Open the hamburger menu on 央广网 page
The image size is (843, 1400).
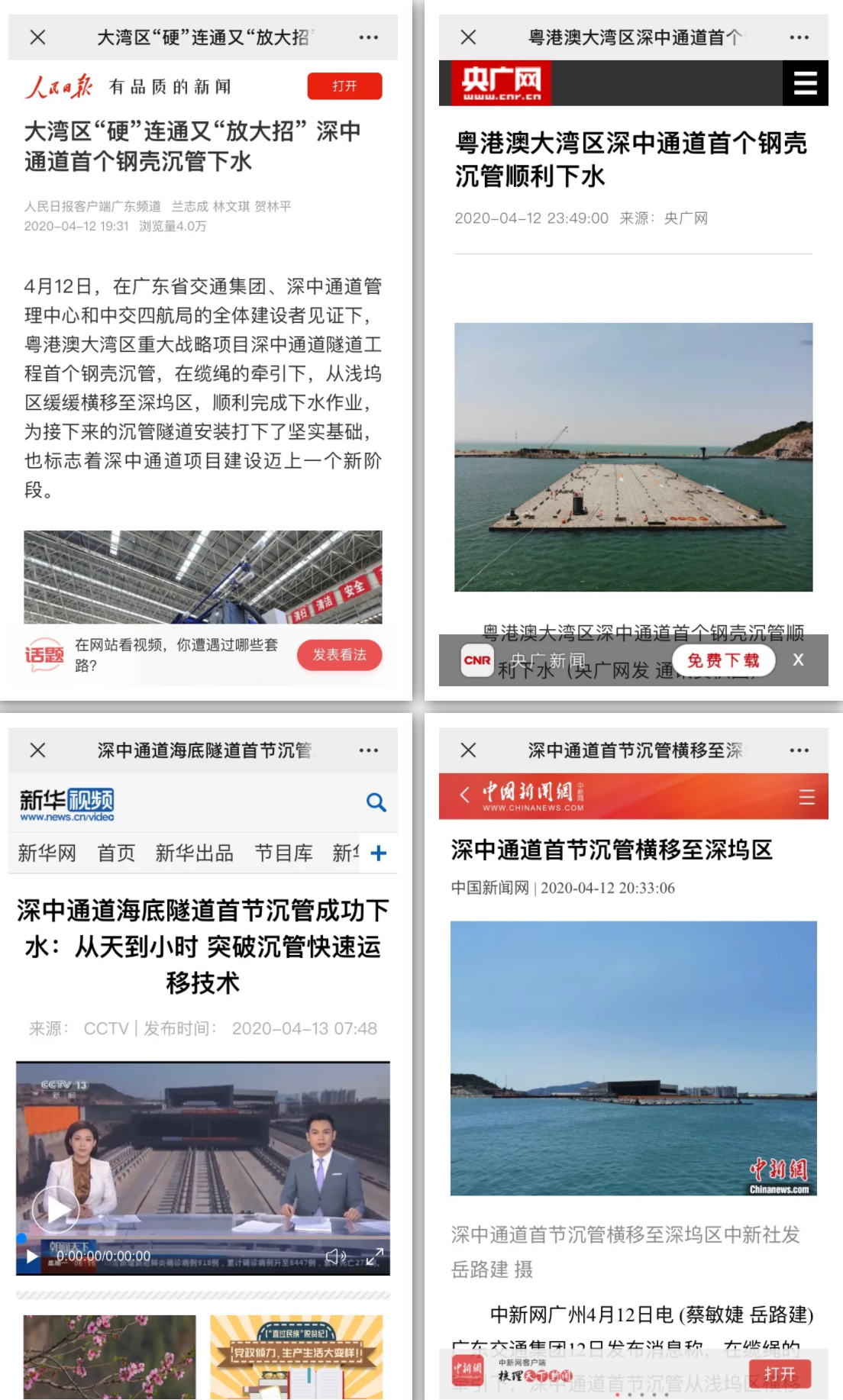tap(805, 84)
